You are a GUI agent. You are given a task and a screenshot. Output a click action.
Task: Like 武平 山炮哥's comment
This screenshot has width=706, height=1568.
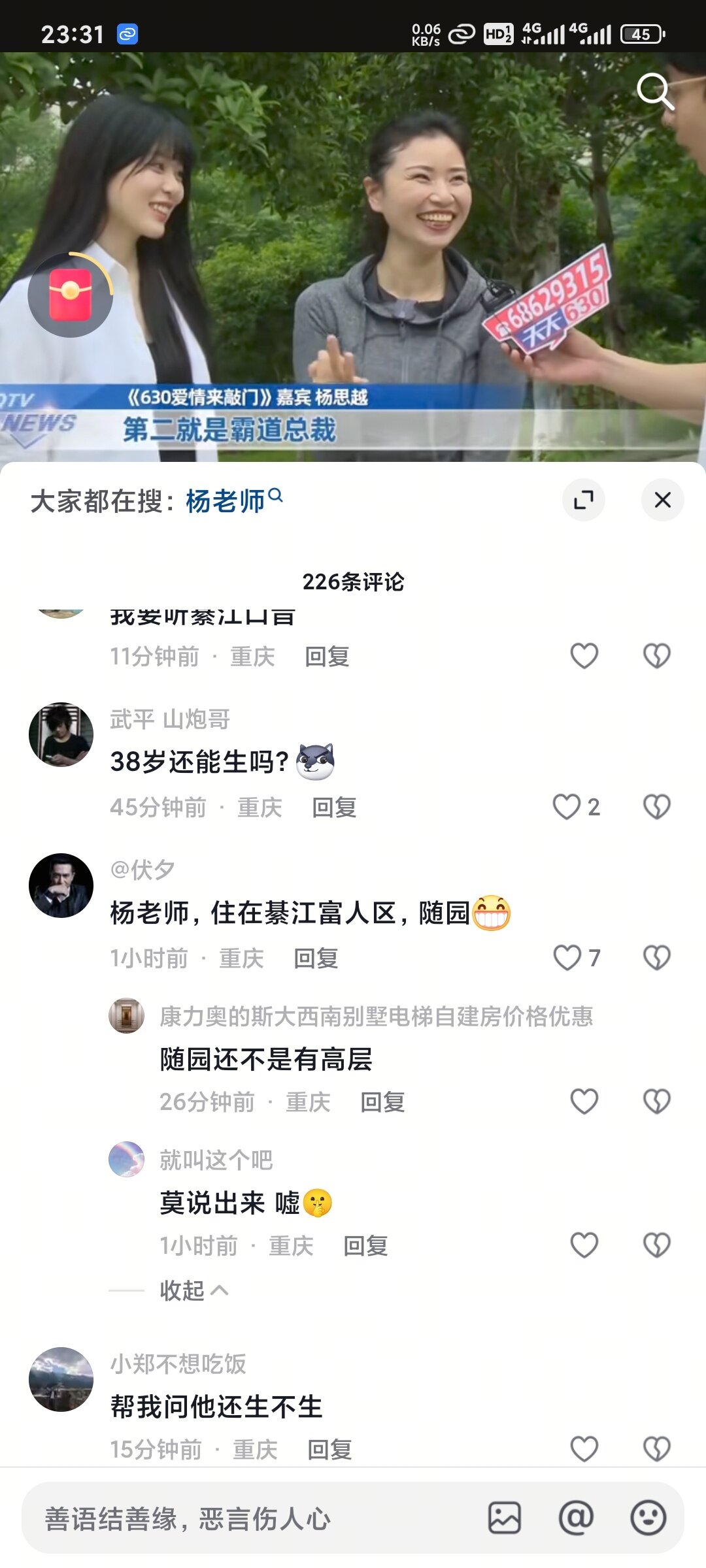(567, 807)
